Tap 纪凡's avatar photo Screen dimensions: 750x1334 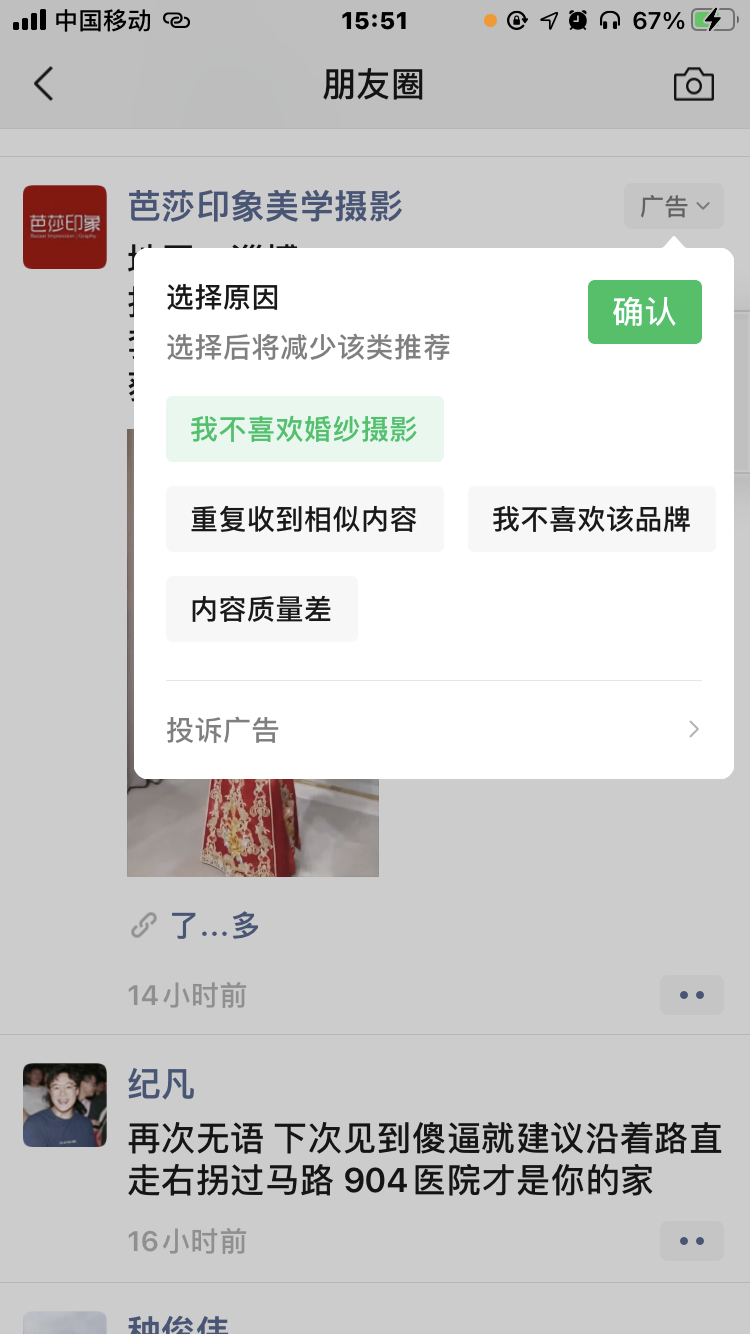(65, 1105)
